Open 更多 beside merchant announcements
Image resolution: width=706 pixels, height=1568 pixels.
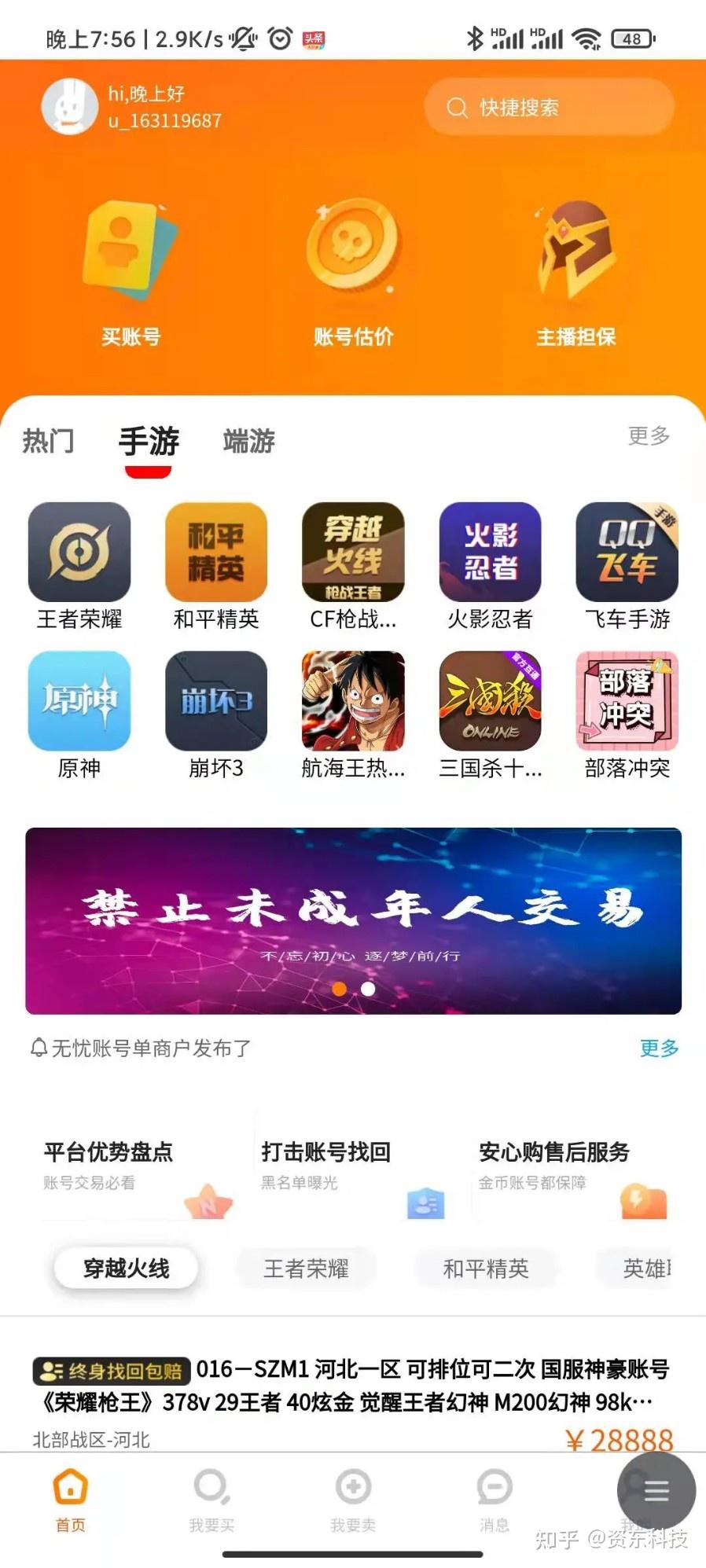[x=657, y=1048]
